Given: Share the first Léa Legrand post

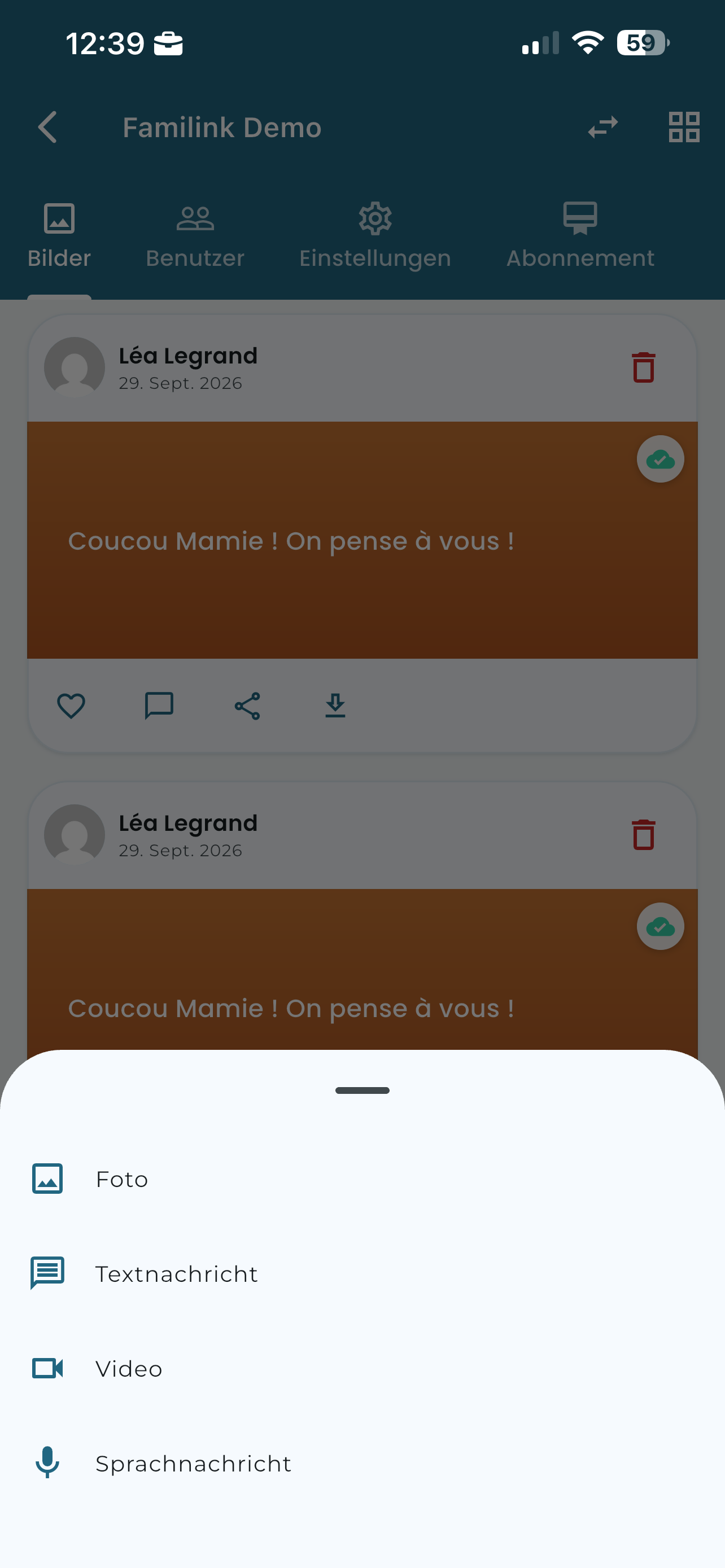Looking at the screenshot, I should pyautogui.click(x=247, y=706).
